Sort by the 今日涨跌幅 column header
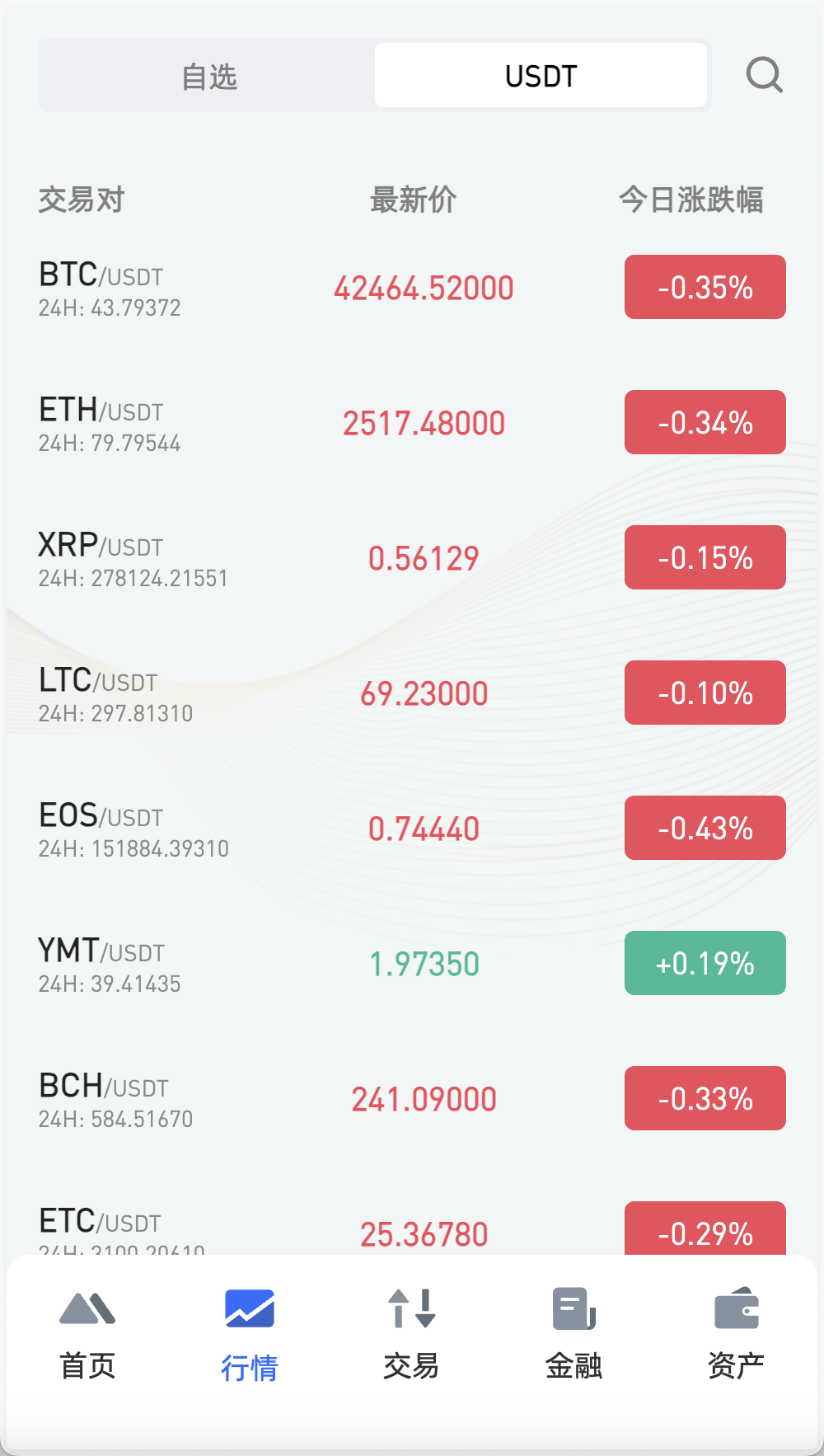Viewport: 824px width, 1456px height. click(x=692, y=200)
